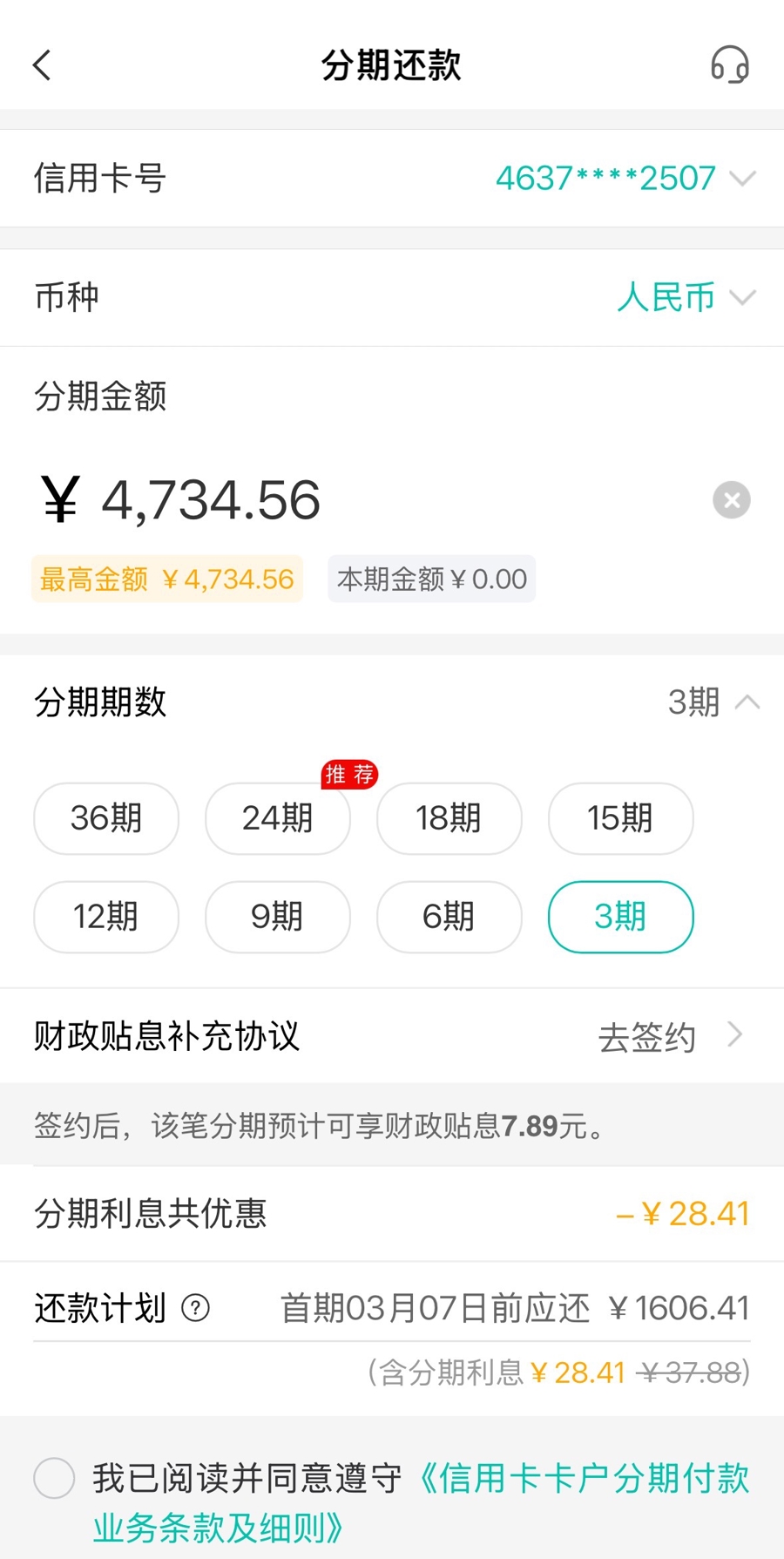Clear the entered installment amount
The image size is (784, 1559).
pos(731,500)
